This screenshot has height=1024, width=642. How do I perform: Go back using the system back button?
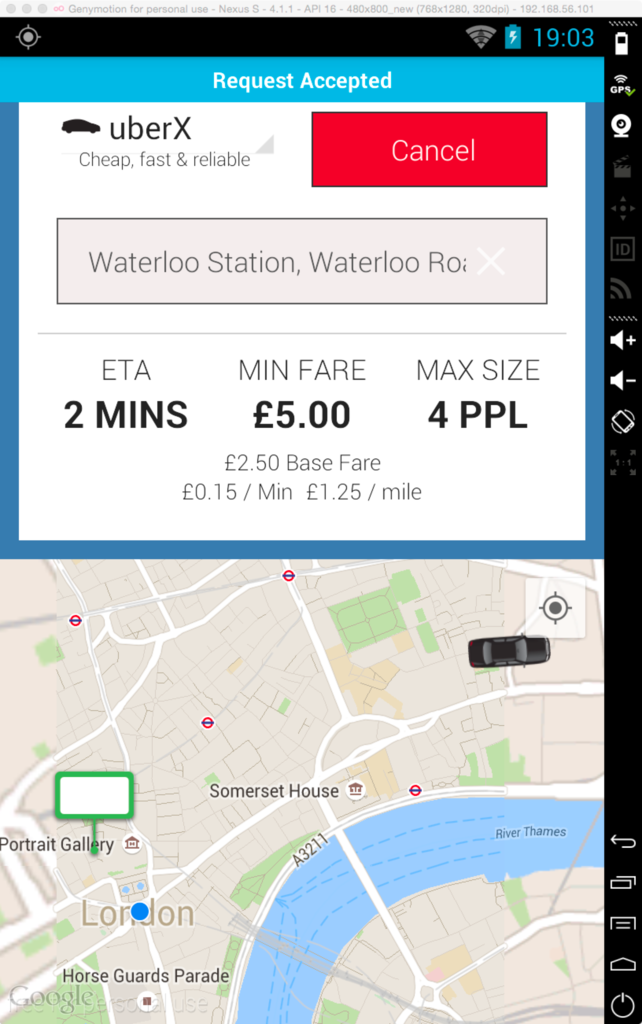pyautogui.click(x=623, y=842)
